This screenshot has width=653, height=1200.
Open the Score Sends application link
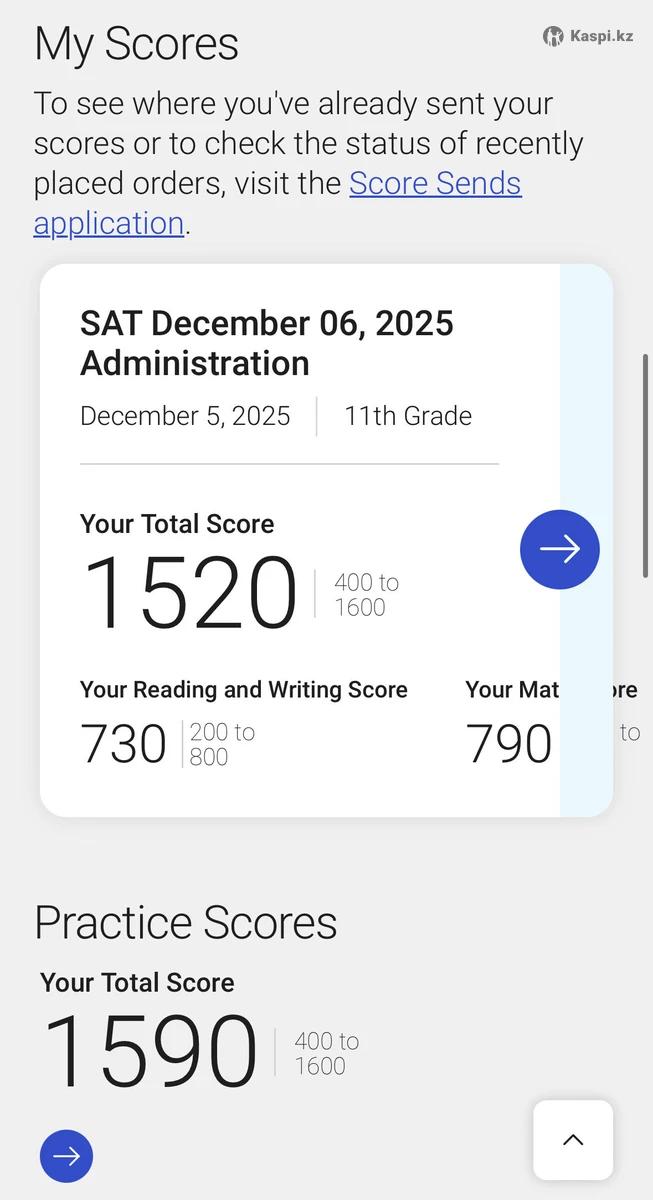tap(434, 184)
